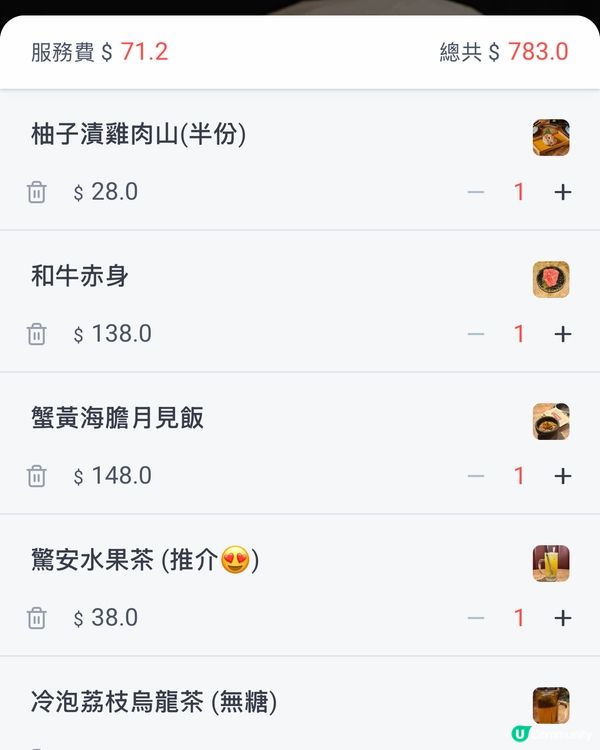Open the 驚安水果茶 drink thumbnail
Screen dimensions: 600x750
[x=551, y=564]
